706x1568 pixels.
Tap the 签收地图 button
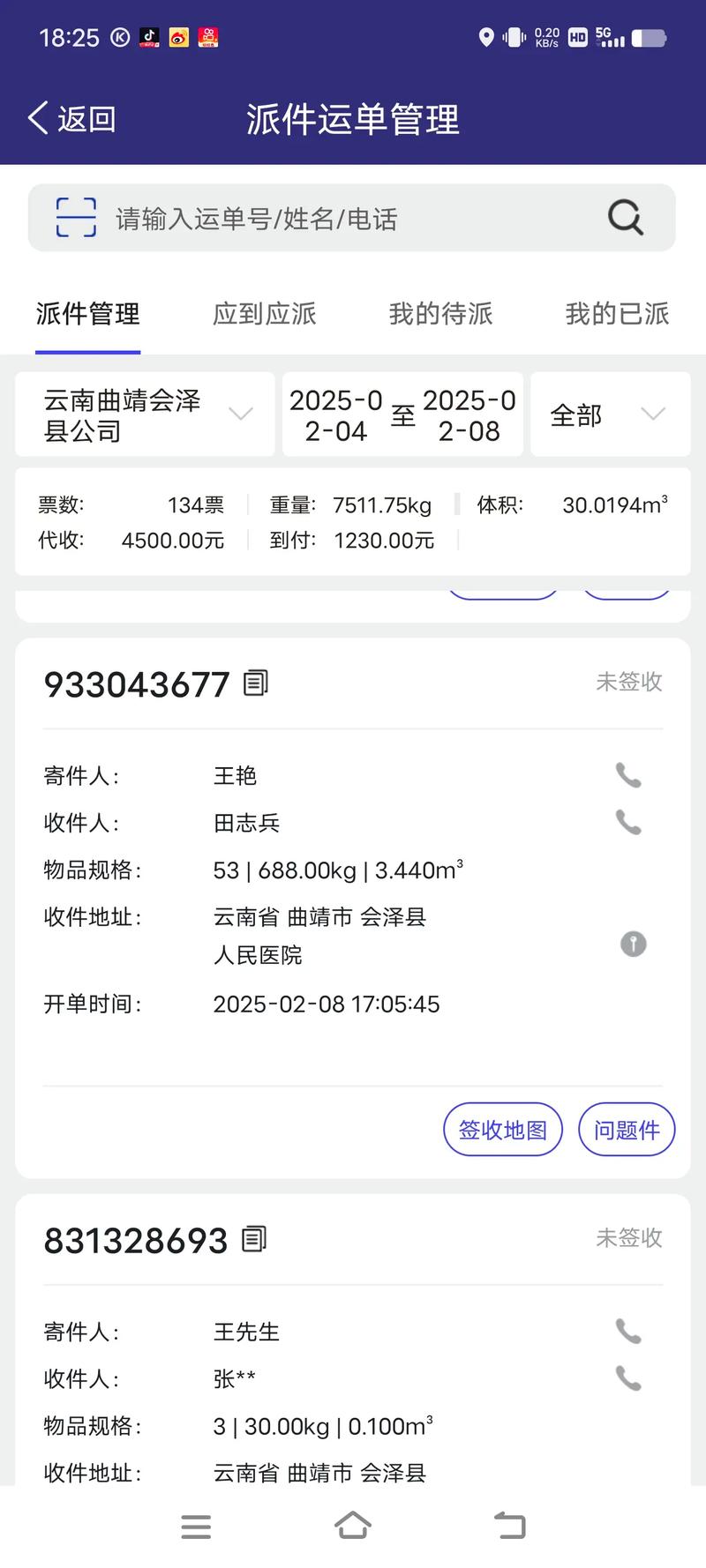click(502, 1129)
